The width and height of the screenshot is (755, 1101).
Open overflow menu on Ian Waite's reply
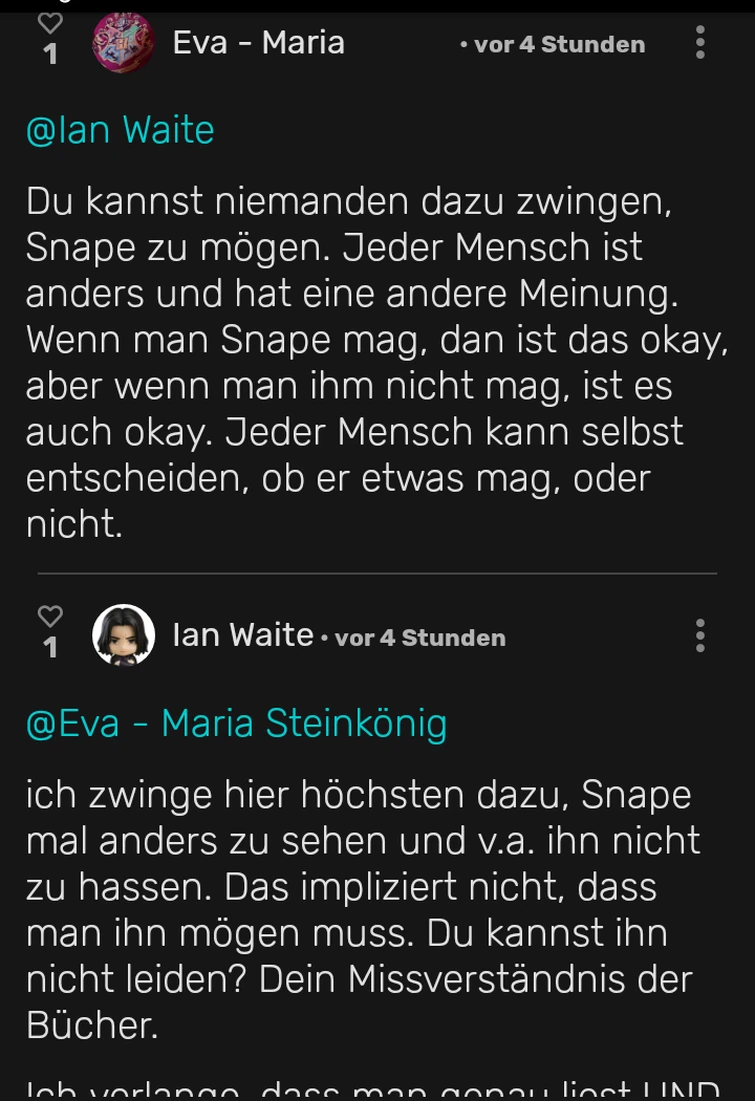[x=699, y=635]
